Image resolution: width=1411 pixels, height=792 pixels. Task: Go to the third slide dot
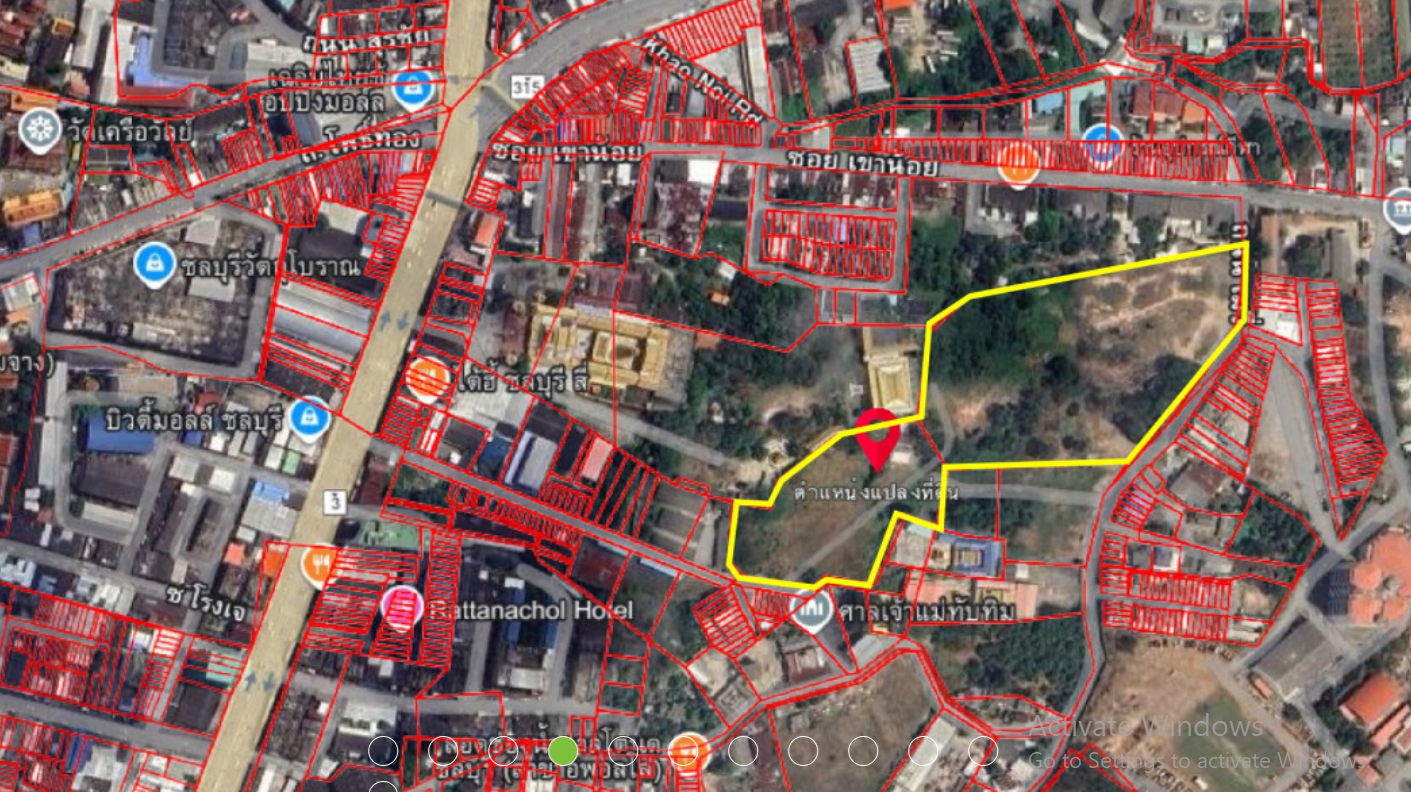pyautogui.click(x=503, y=750)
